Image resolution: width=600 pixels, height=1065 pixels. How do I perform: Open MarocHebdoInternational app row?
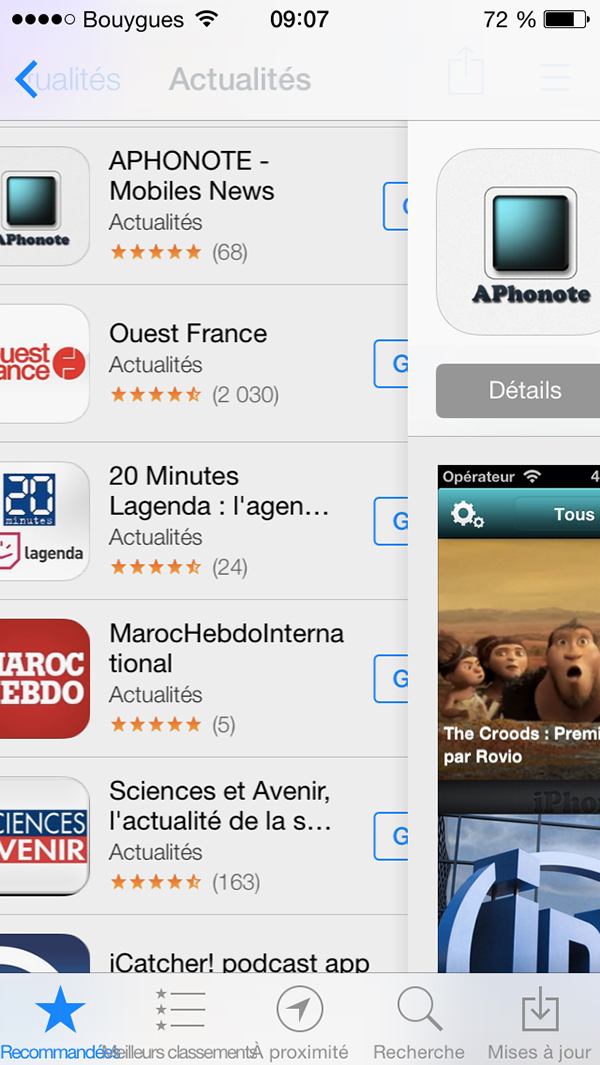pyautogui.click(x=204, y=679)
